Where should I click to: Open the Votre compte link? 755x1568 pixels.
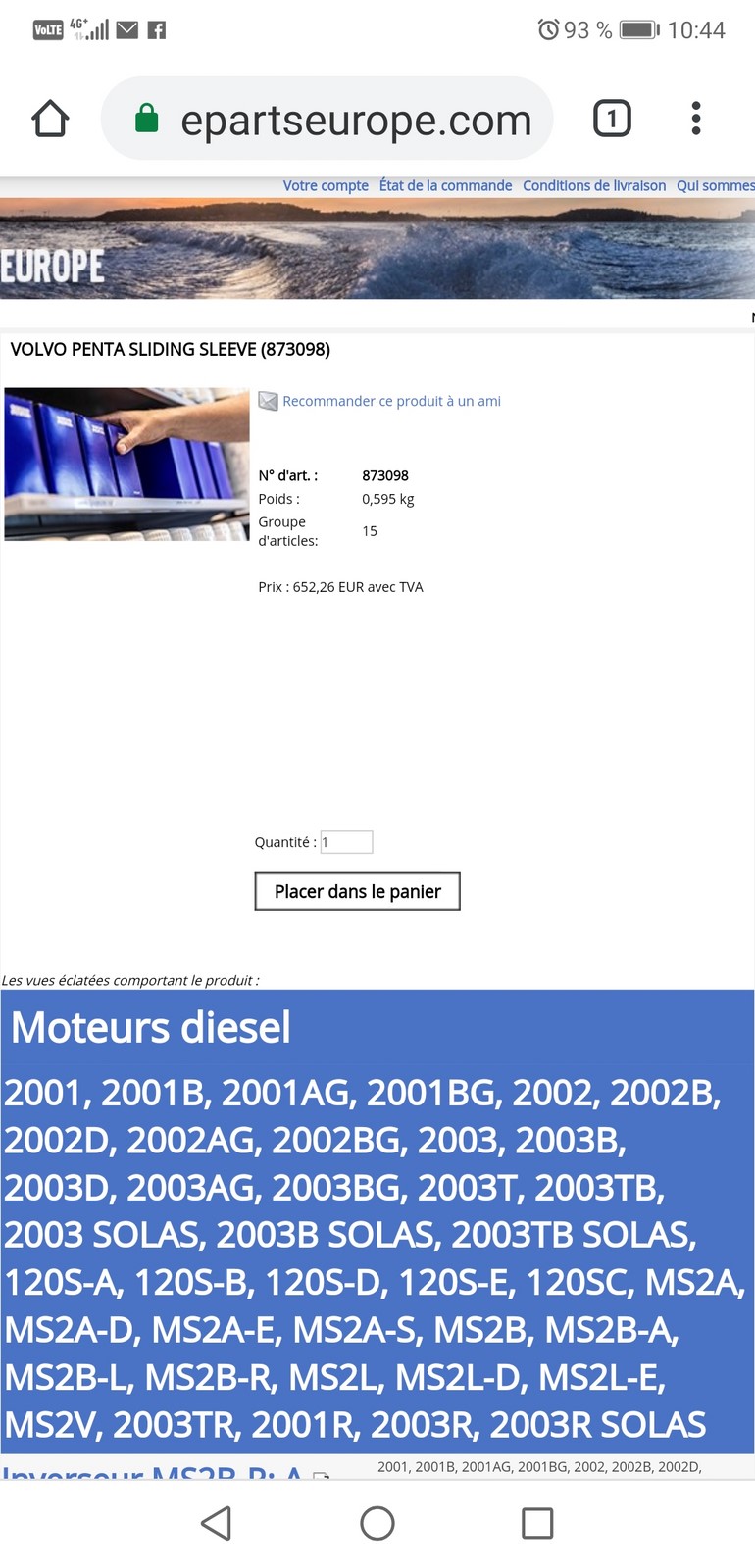326,185
